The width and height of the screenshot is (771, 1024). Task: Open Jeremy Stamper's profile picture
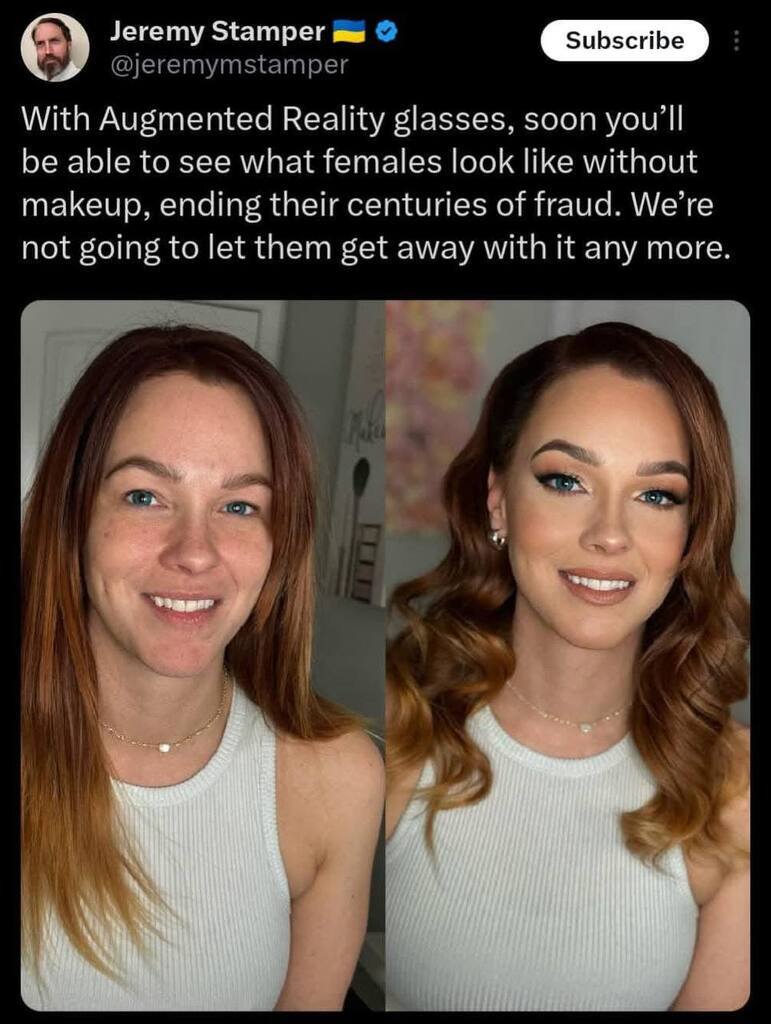(x=54, y=47)
